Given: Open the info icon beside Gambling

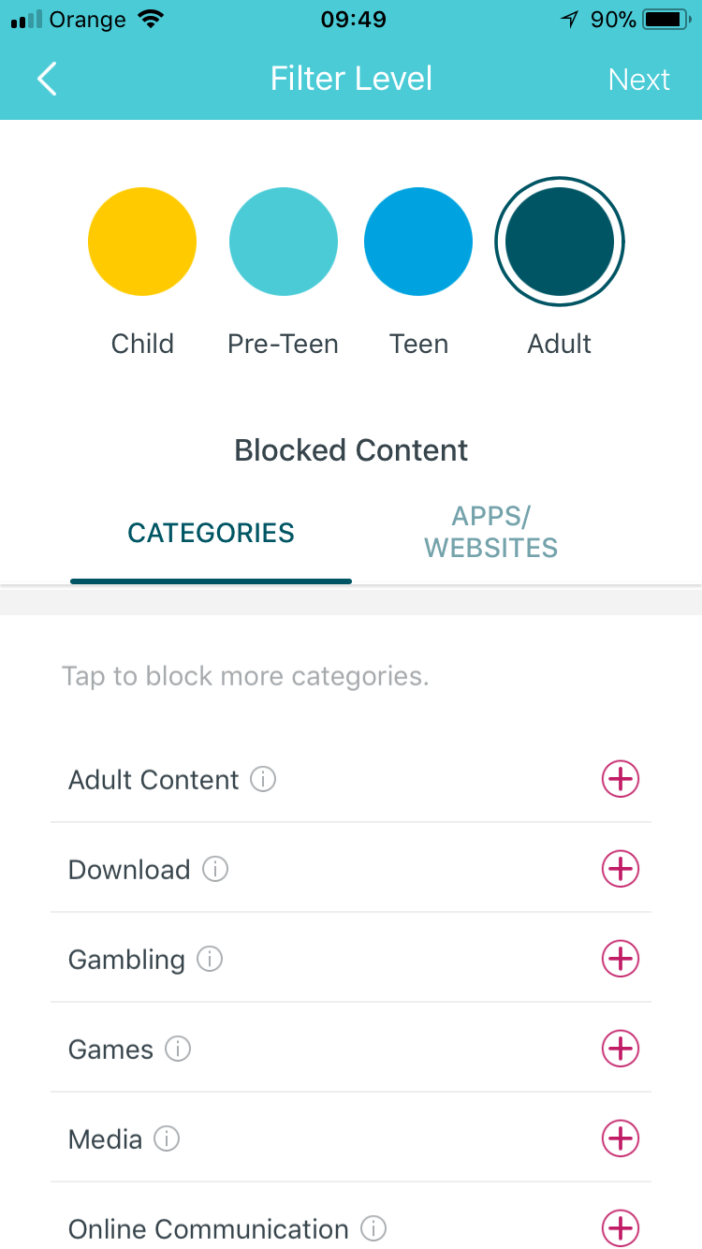Looking at the screenshot, I should pyautogui.click(x=209, y=959).
